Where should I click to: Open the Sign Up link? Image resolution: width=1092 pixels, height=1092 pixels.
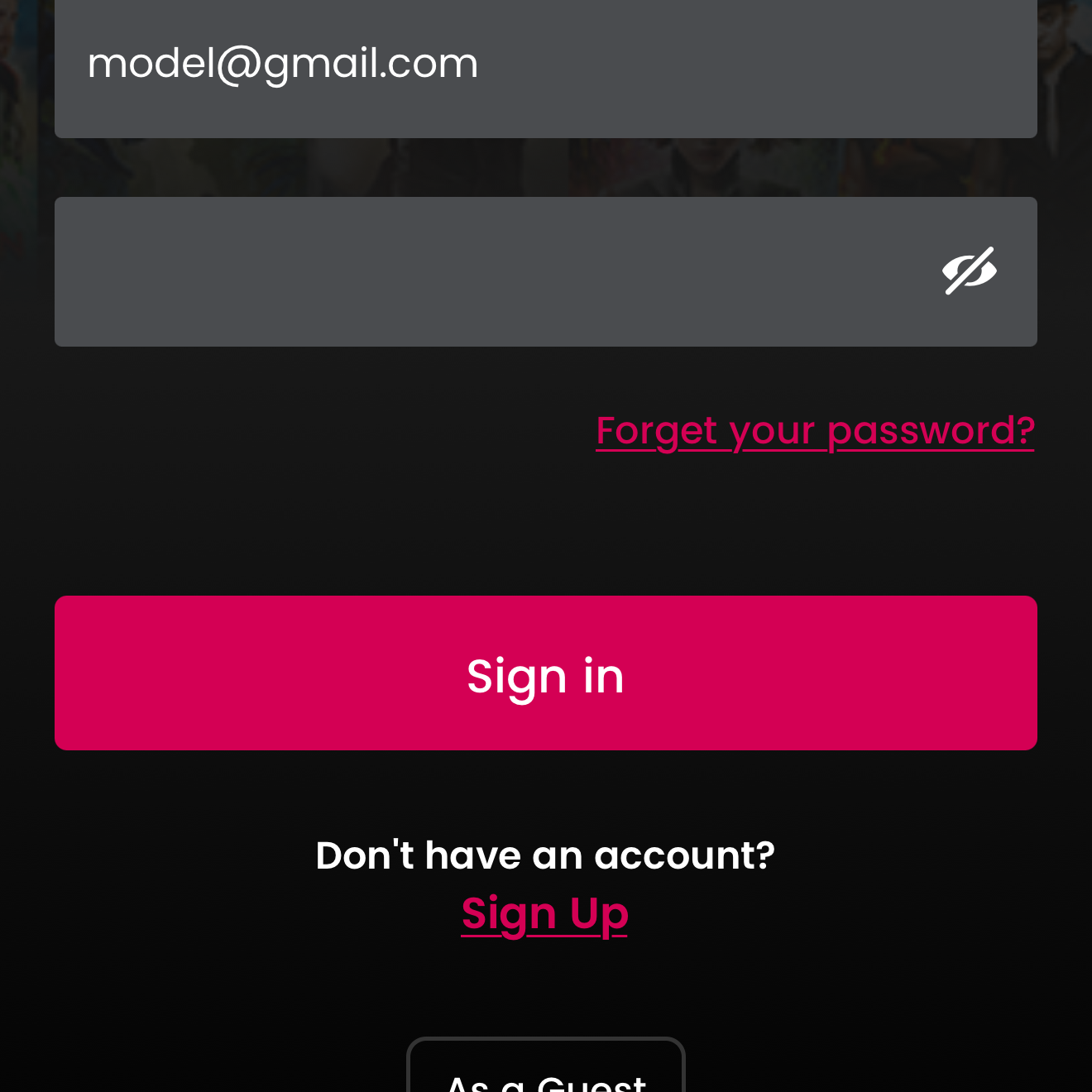(544, 914)
